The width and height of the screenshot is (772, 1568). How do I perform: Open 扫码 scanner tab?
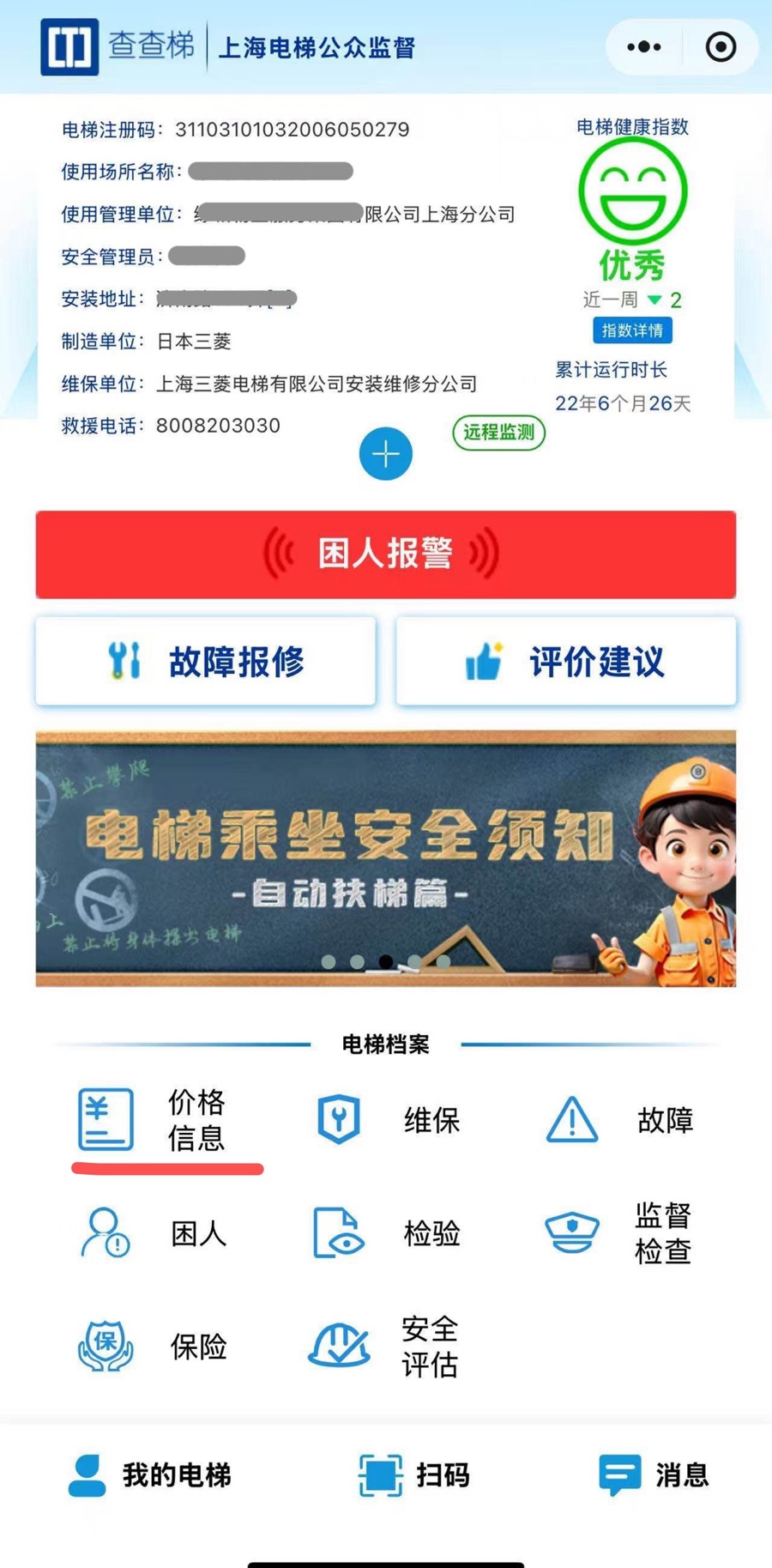tap(414, 1475)
